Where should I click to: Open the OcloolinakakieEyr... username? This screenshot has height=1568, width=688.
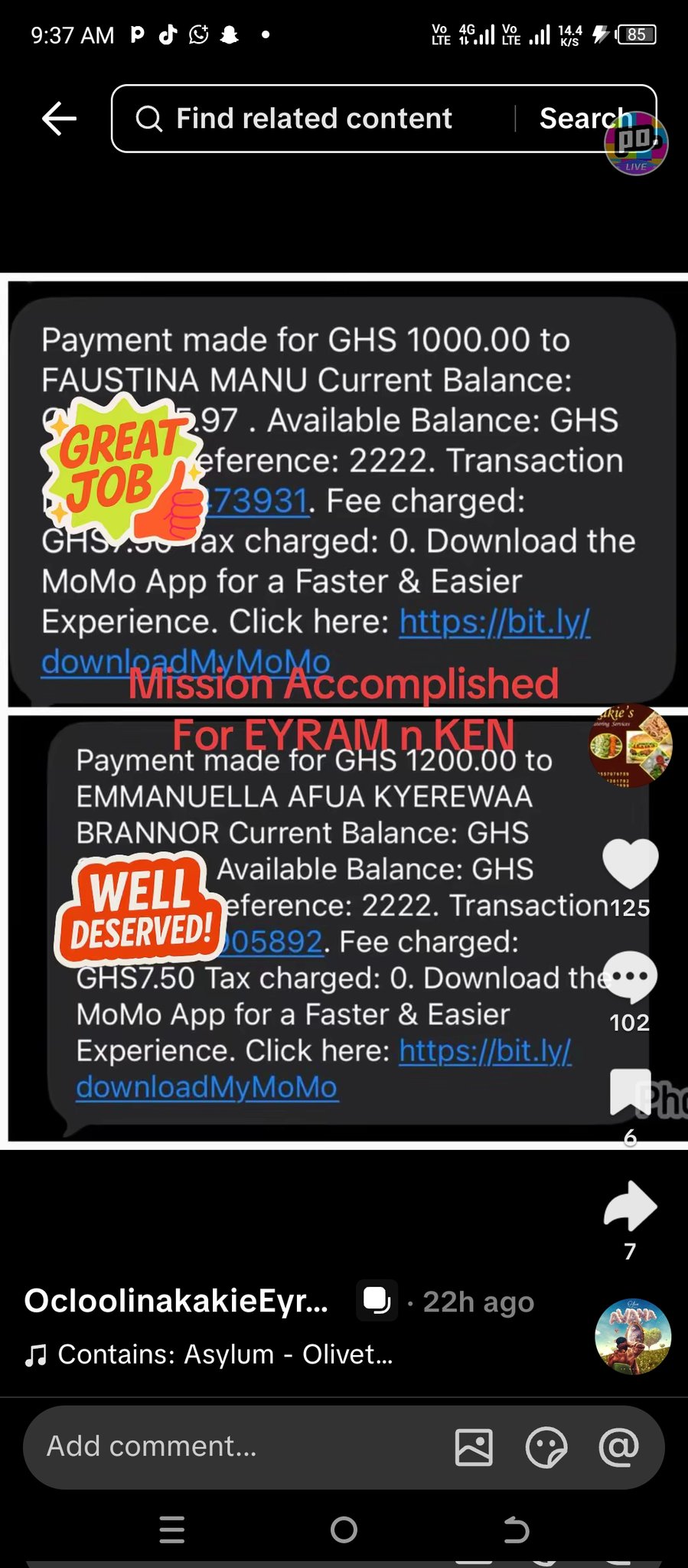177,1301
